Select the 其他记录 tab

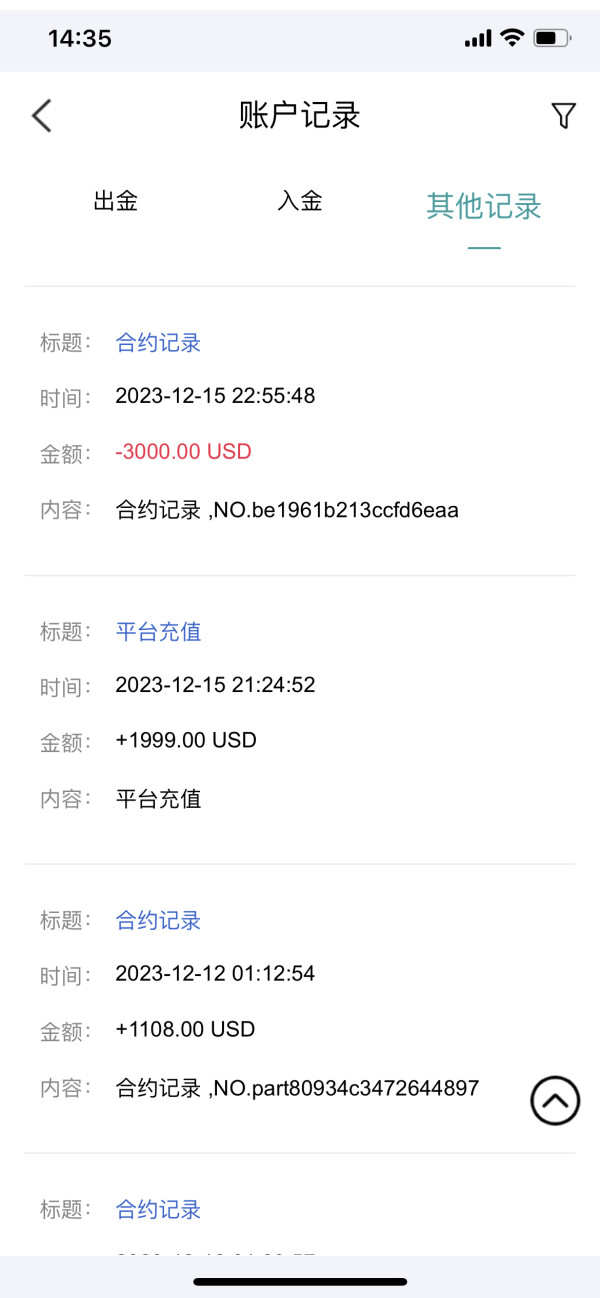pyautogui.click(x=484, y=206)
